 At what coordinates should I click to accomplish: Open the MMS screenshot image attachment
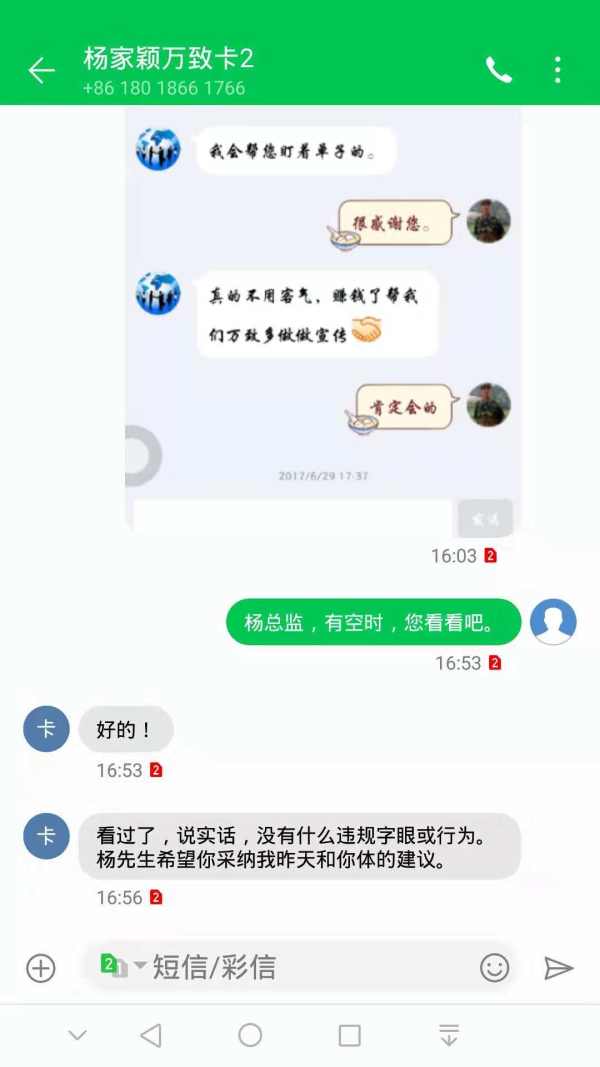click(323, 320)
